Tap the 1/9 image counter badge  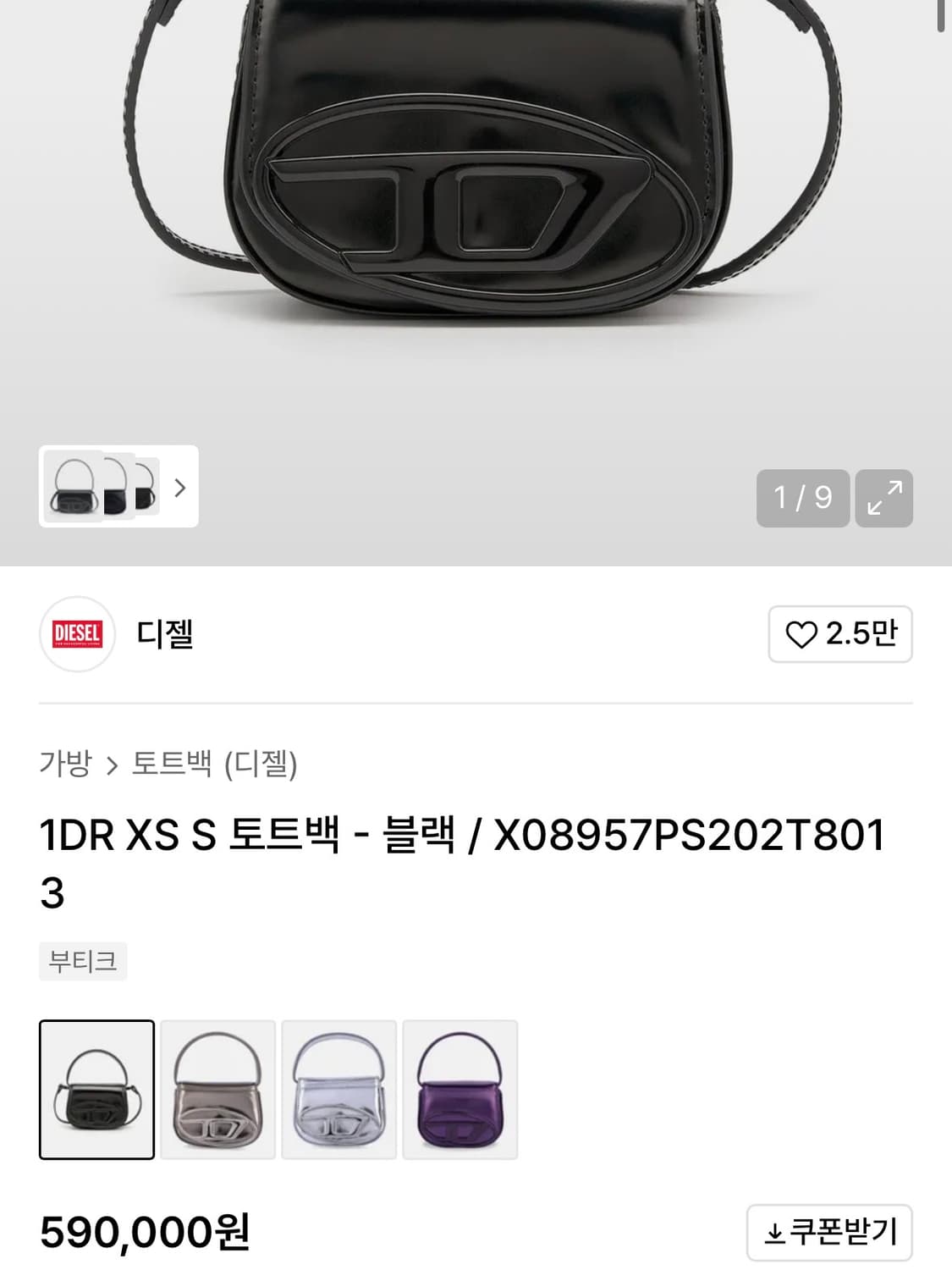(x=803, y=499)
